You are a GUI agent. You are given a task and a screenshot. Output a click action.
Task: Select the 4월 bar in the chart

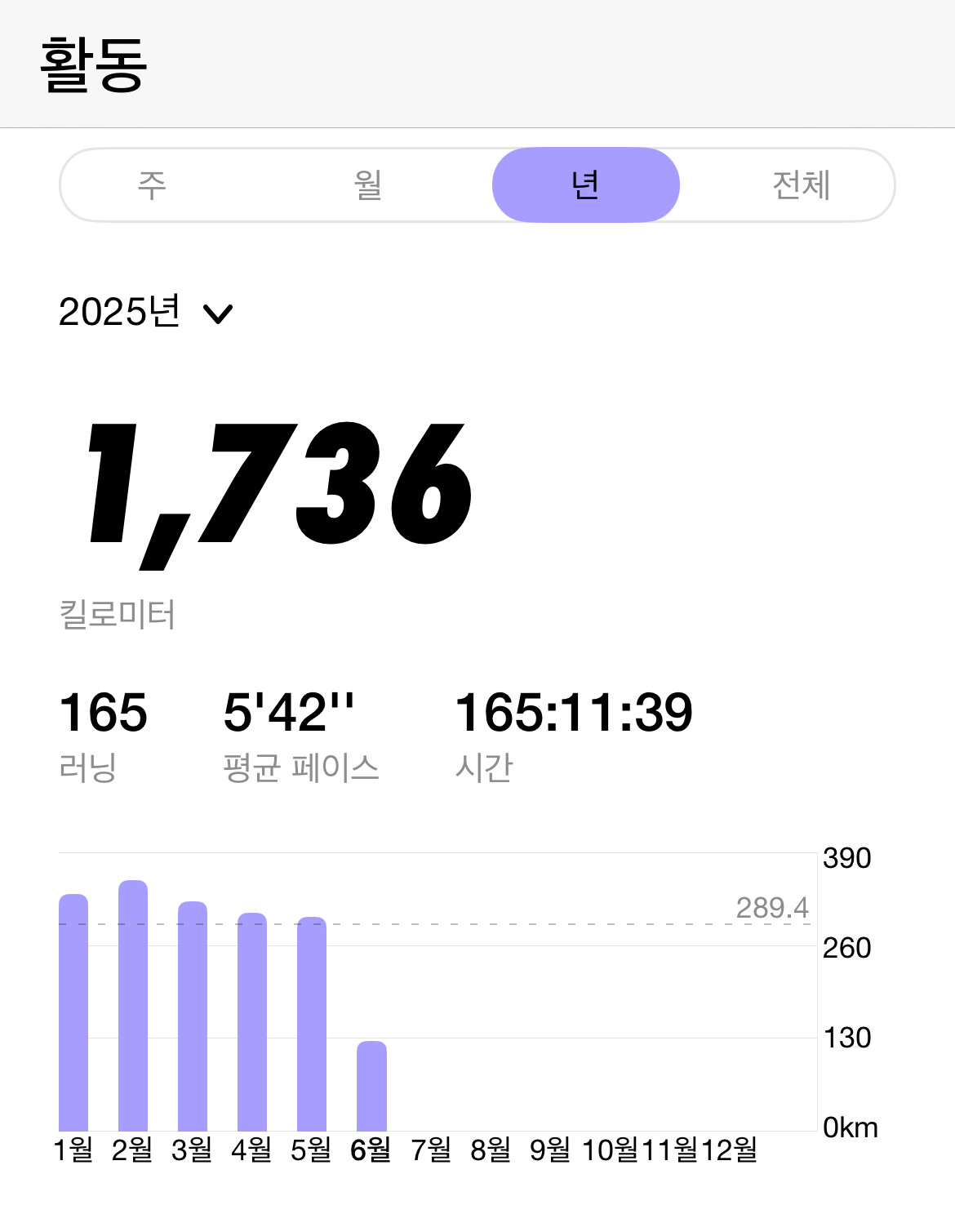(252, 1022)
